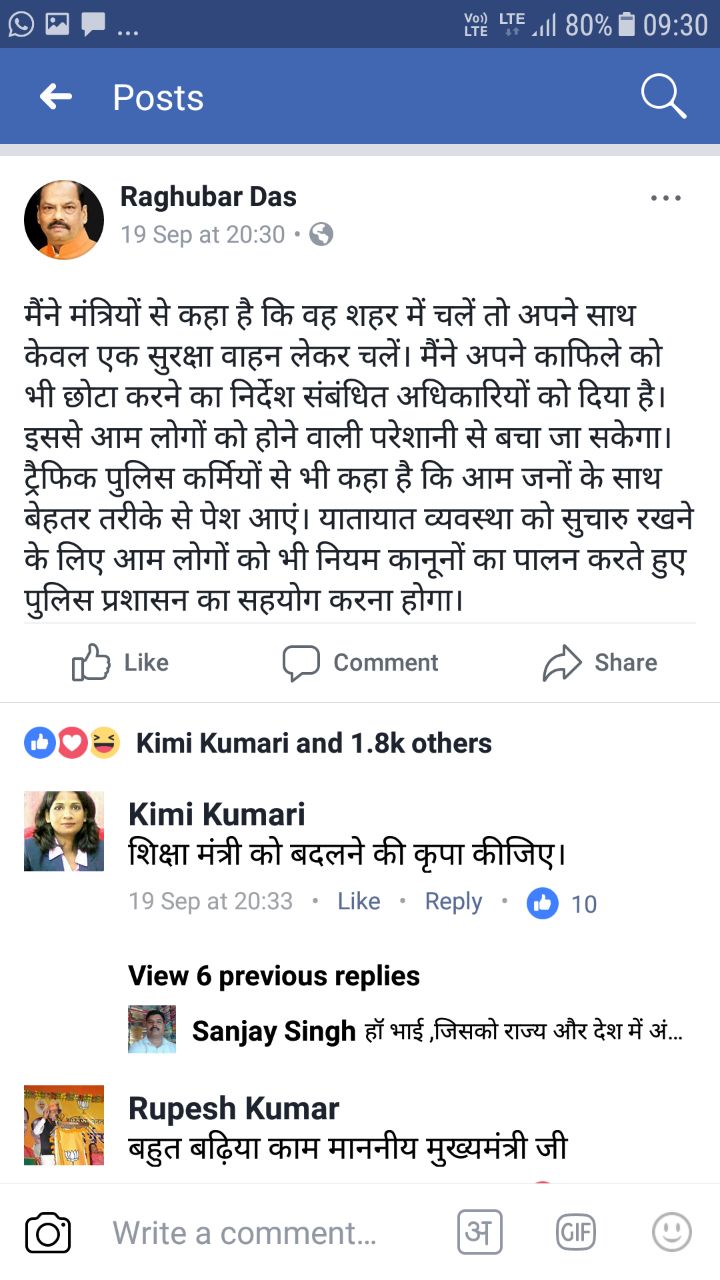The height and width of the screenshot is (1280, 720).
Task: Open Raghubar Das's profile name link
Action: 208,196
